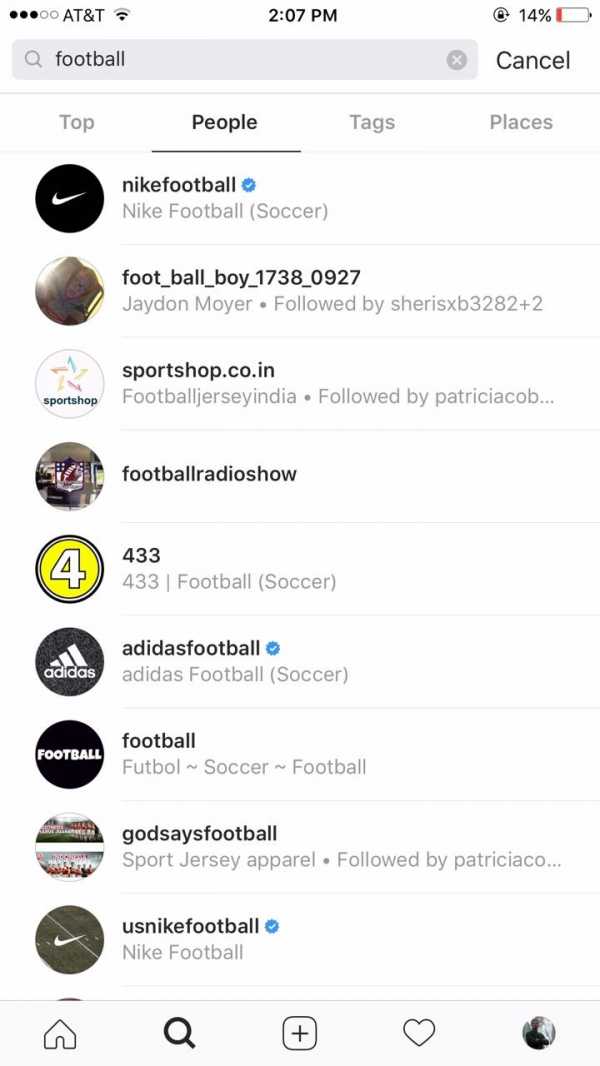Image resolution: width=600 pixels, height=1066 pixels.
Task: Switch to the Places tab
Action: tap(521, 122)
